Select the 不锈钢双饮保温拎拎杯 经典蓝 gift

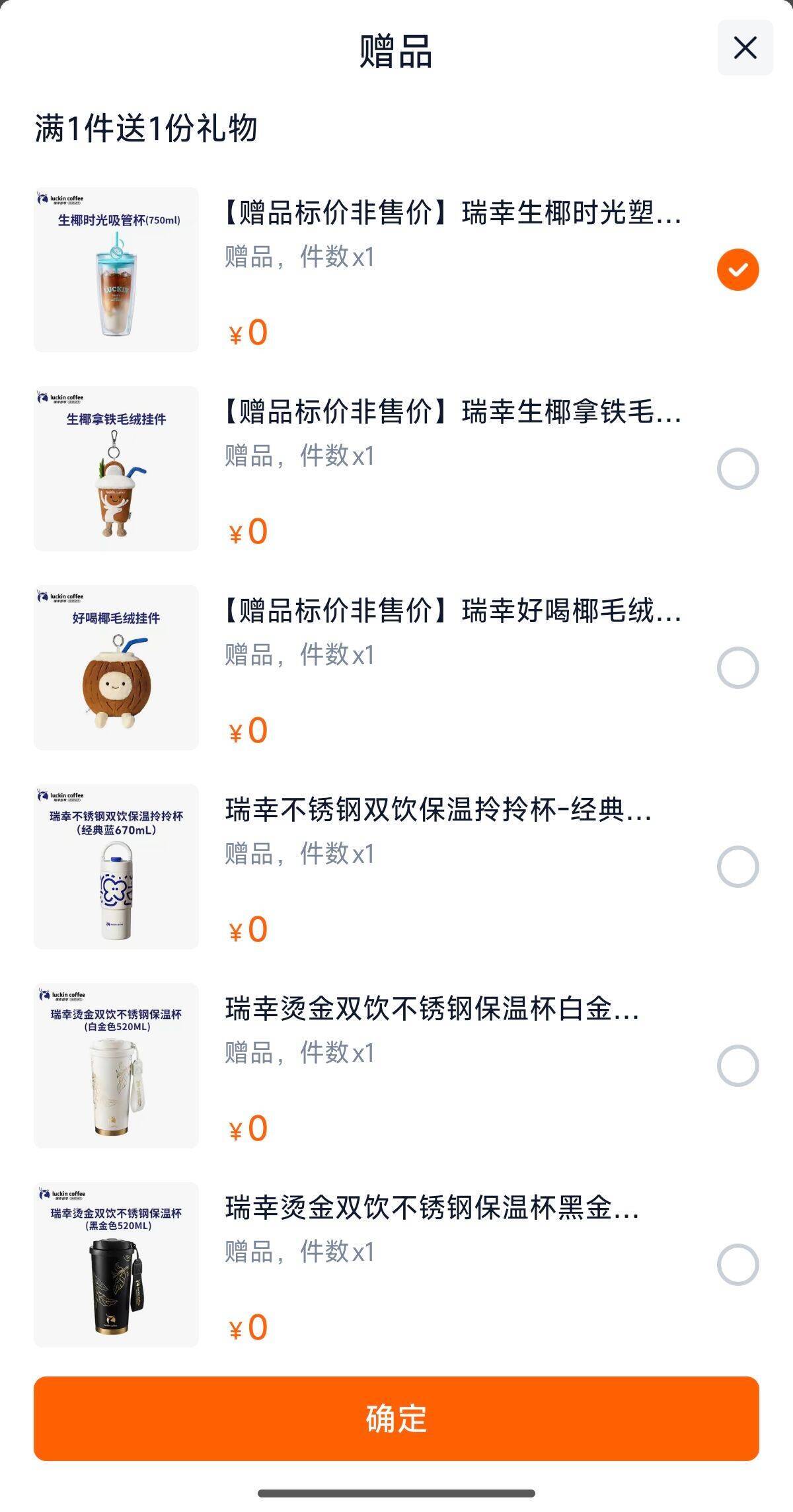(x=737, y=867)
